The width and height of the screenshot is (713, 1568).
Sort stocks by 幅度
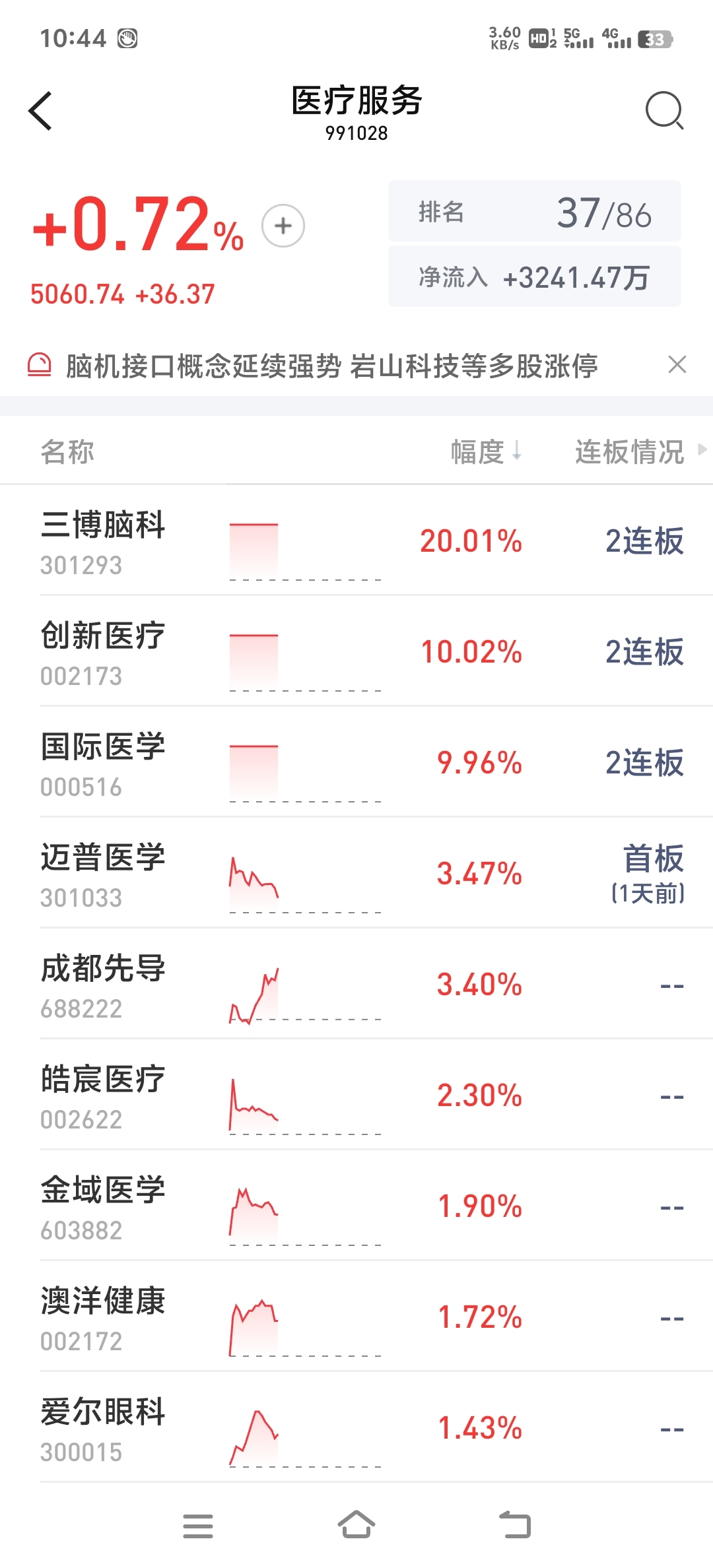pos(486,452)
